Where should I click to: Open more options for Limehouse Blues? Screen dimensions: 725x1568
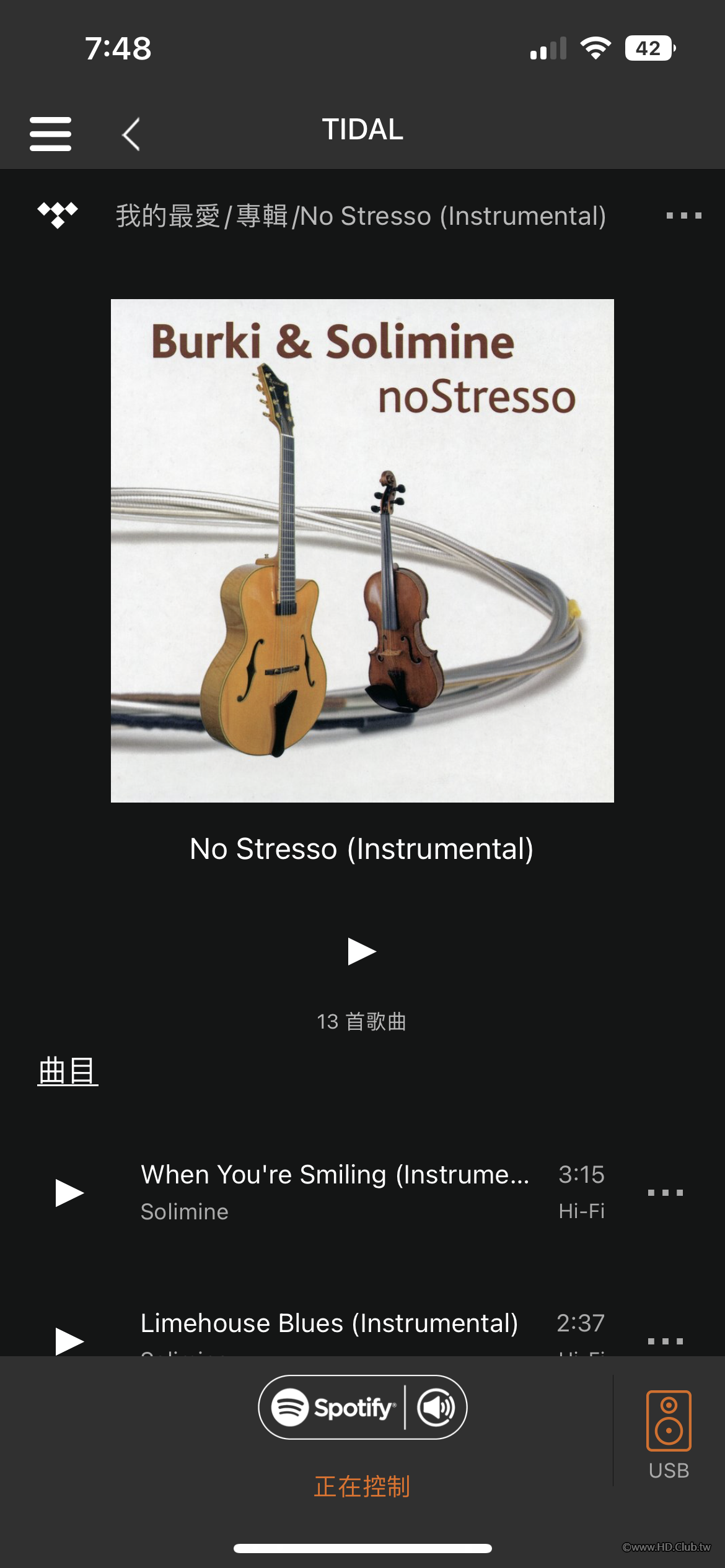[665, 1340]
